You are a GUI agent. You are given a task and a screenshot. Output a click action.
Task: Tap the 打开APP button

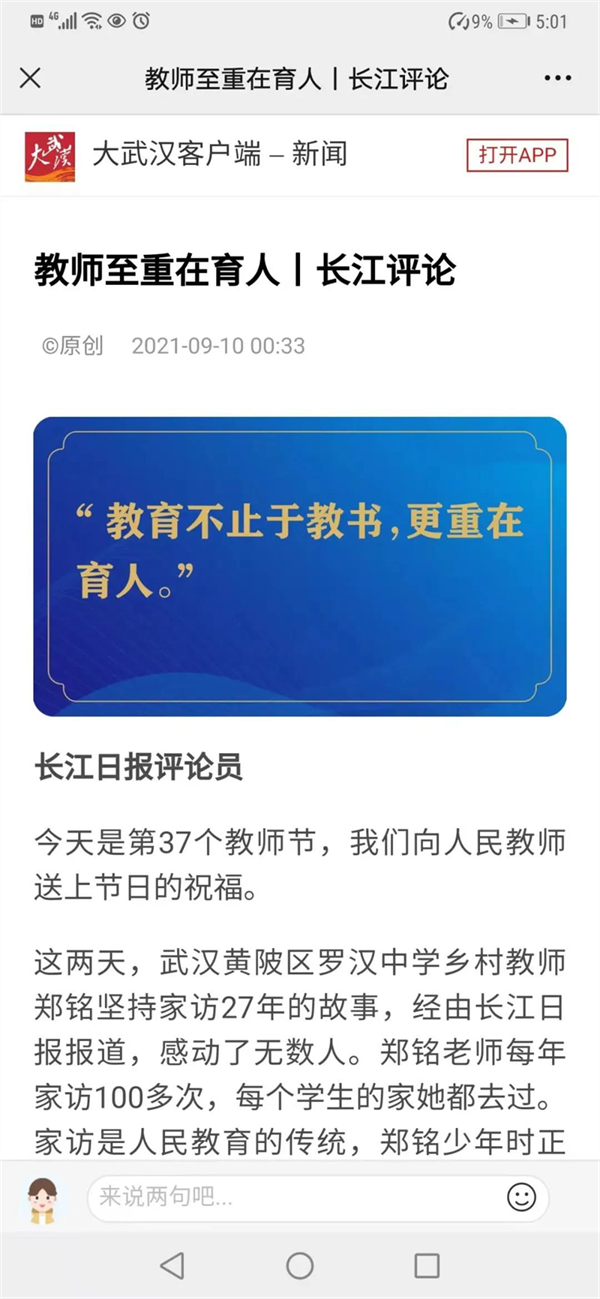(x=517, y=155)
